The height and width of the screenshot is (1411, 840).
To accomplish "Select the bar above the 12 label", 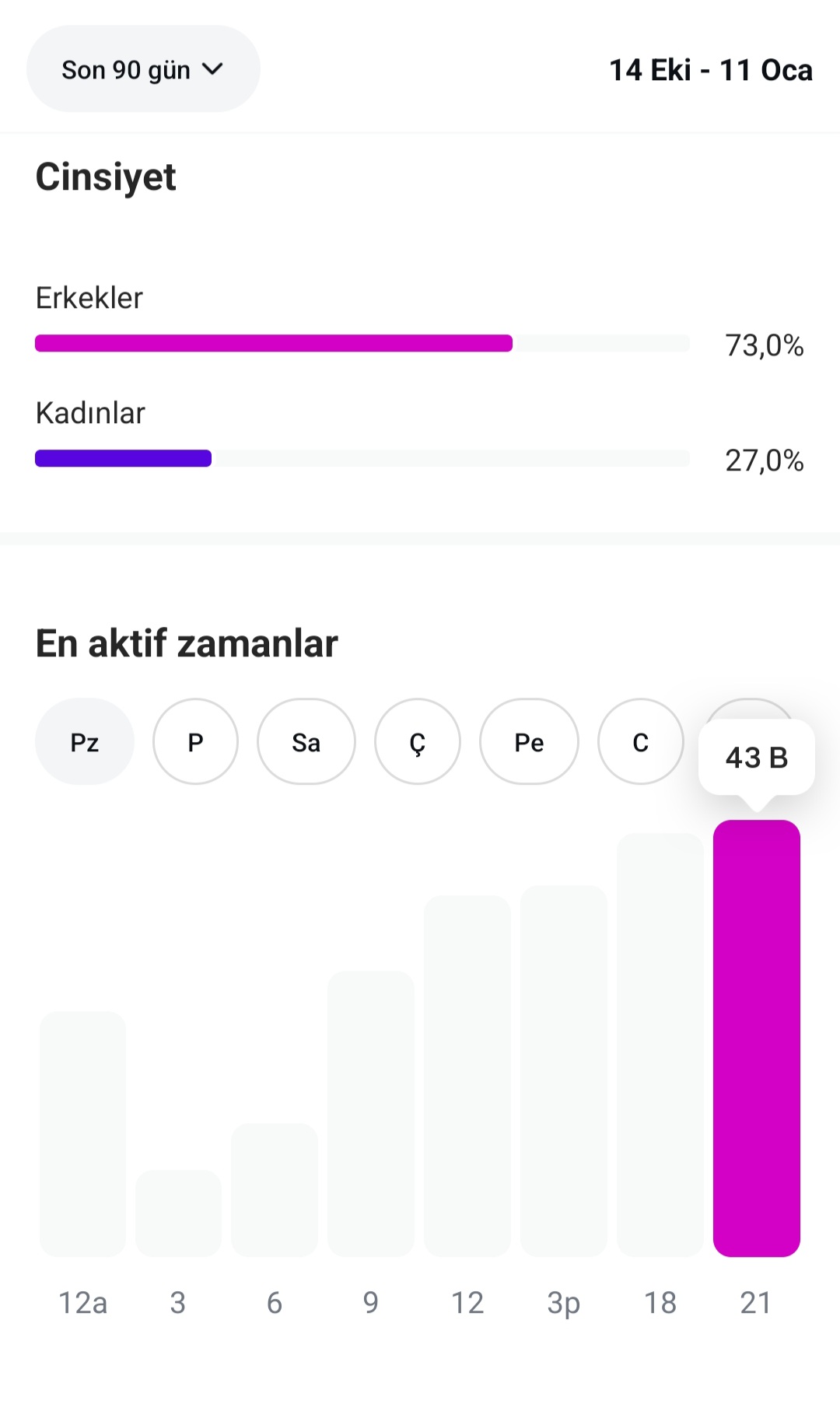I will click(x=467, y=1076).
